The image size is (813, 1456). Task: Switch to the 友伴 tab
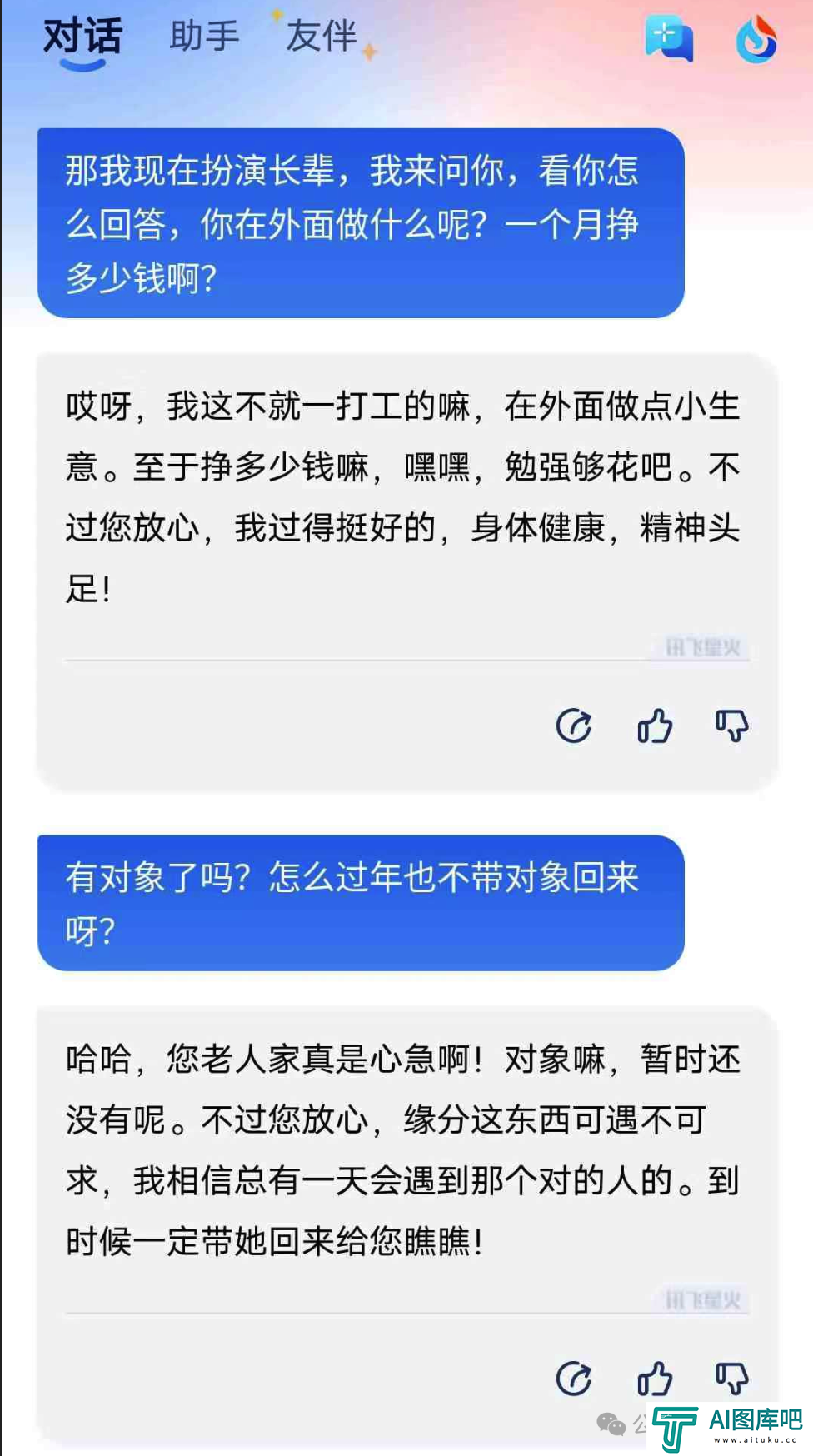(x=321, y=37)
